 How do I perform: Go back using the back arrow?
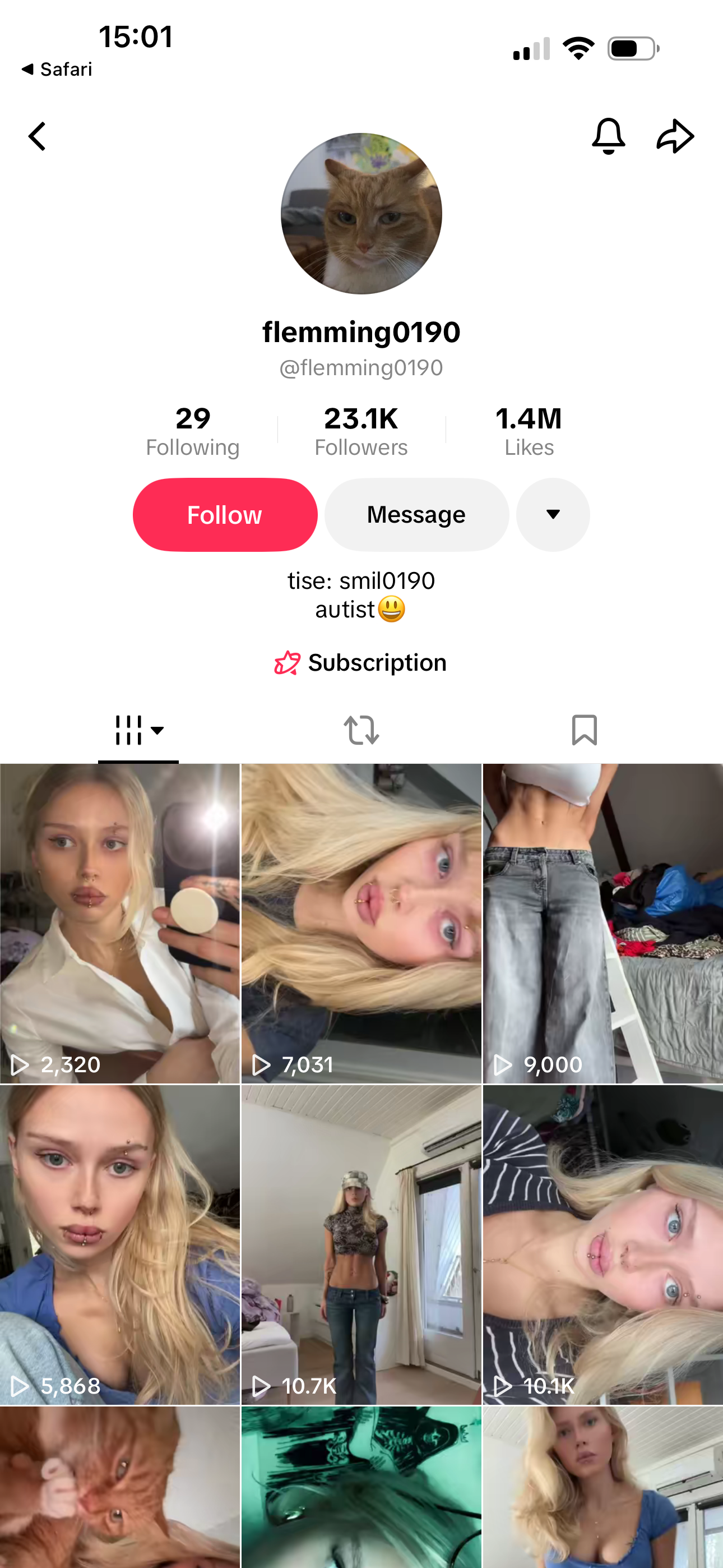point(37,136)
